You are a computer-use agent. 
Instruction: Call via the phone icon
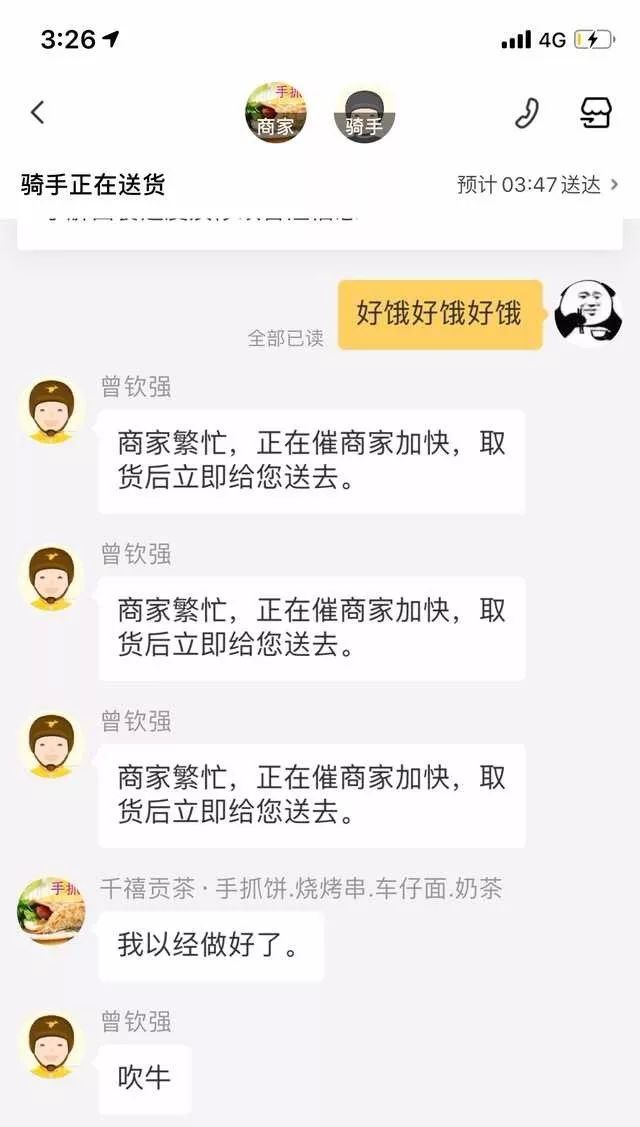tap(526, 113)
